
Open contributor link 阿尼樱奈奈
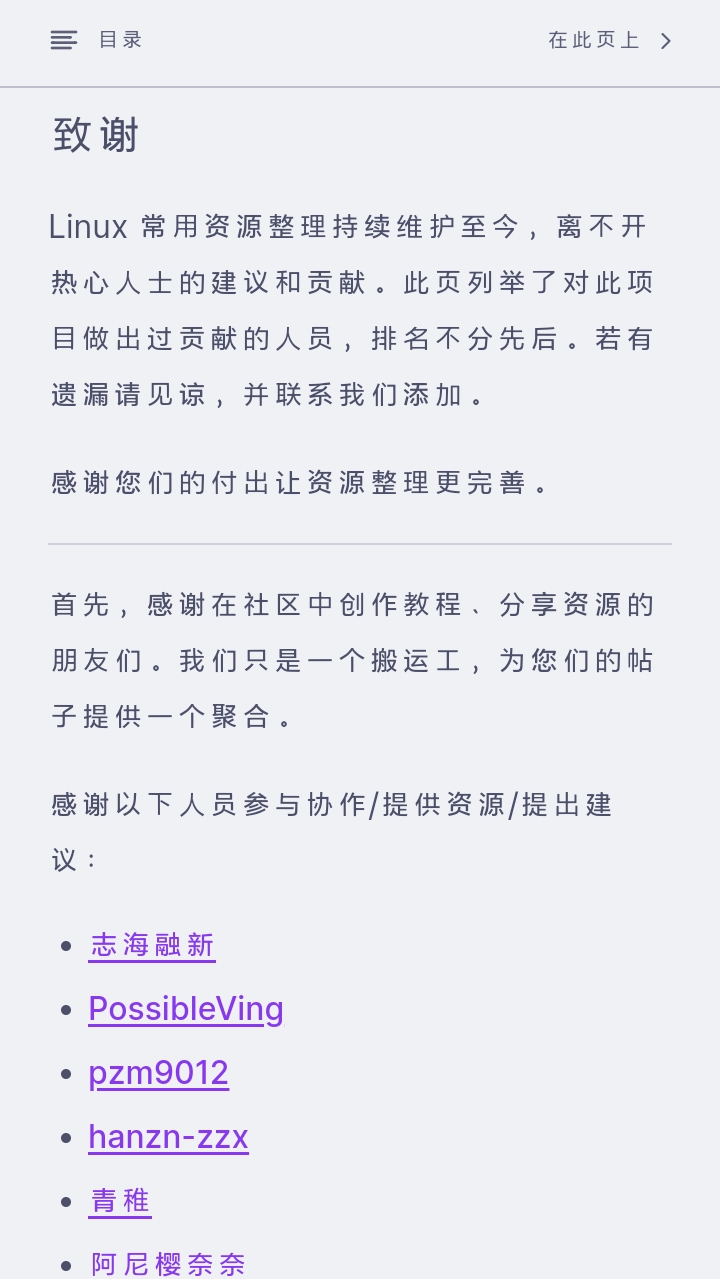pos(168,1264)
